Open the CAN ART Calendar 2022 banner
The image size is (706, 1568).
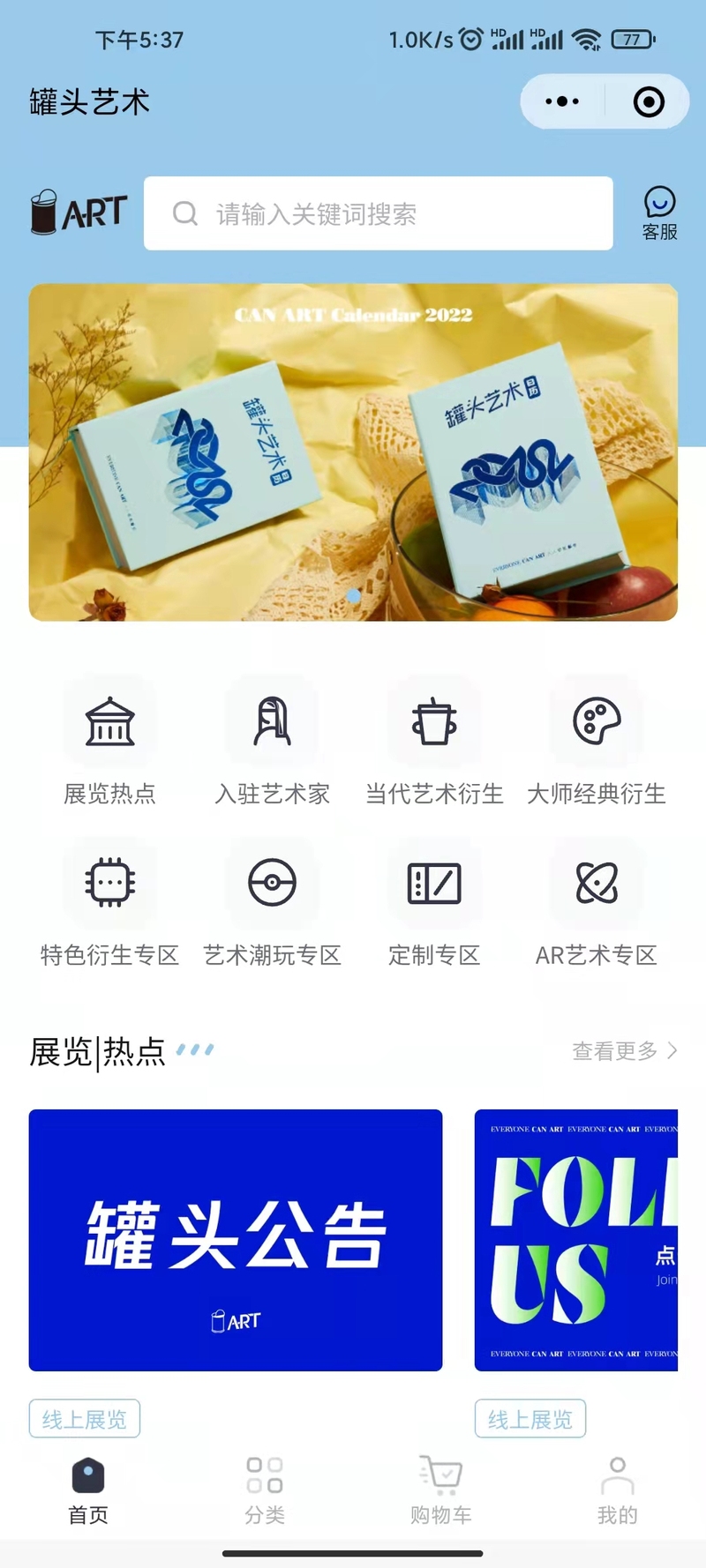tap(353, 452)
